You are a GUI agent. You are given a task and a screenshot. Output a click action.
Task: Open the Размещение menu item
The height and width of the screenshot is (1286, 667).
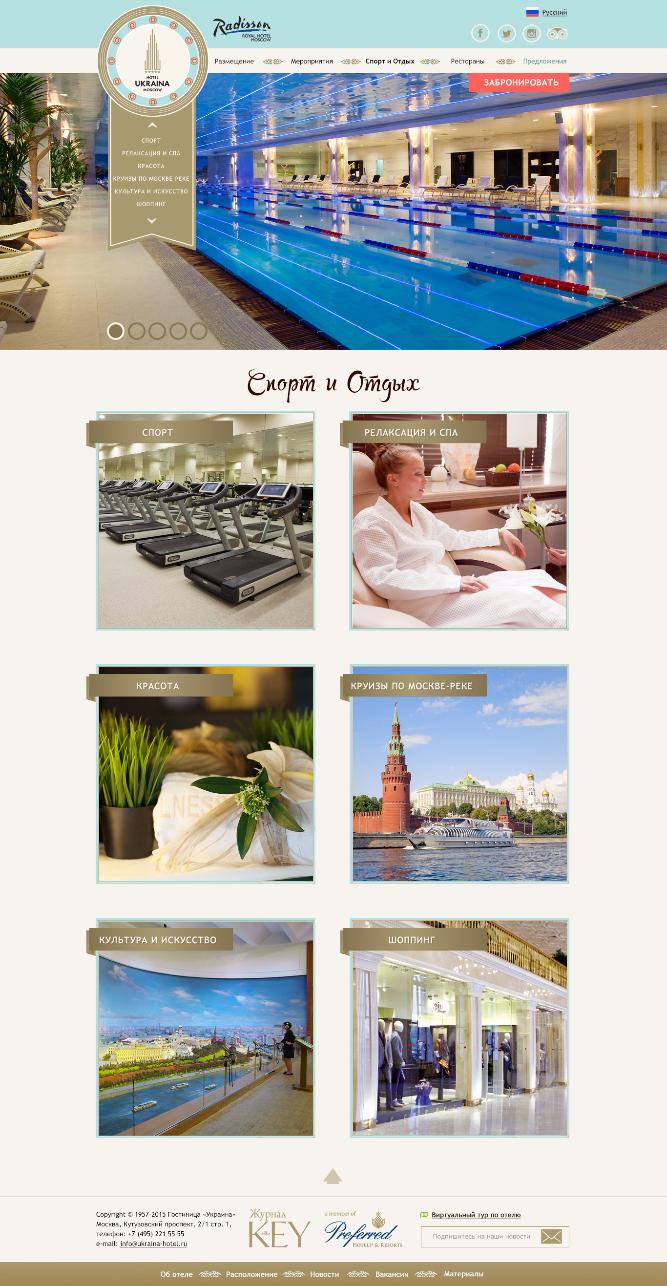[x=234, y=61]
